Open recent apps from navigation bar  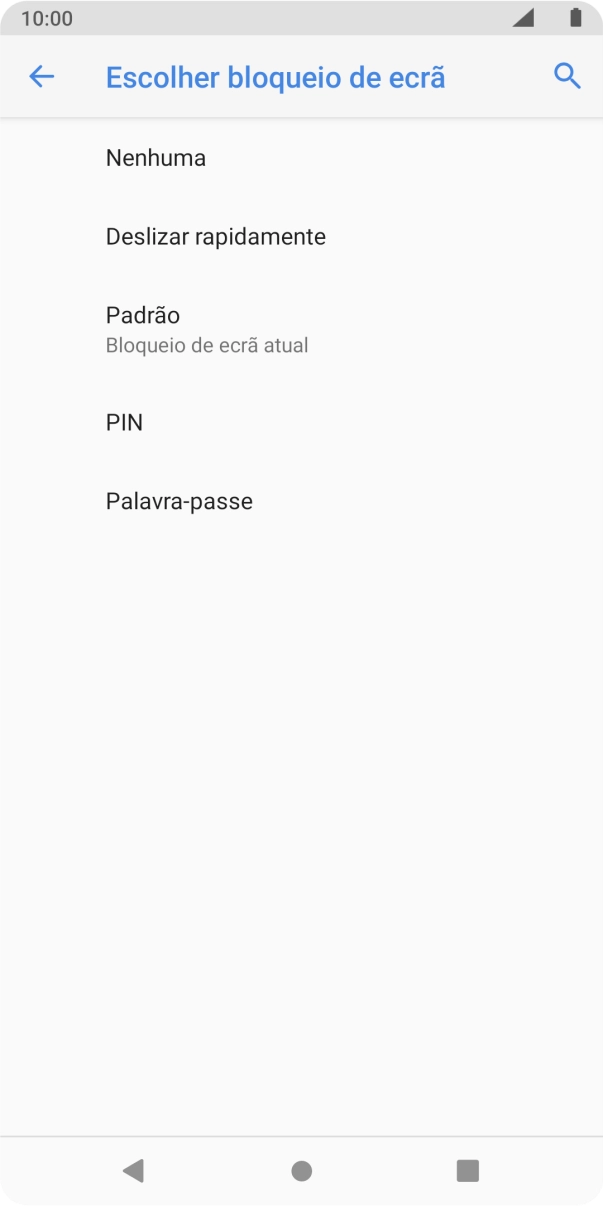(x=467, y=1171)
